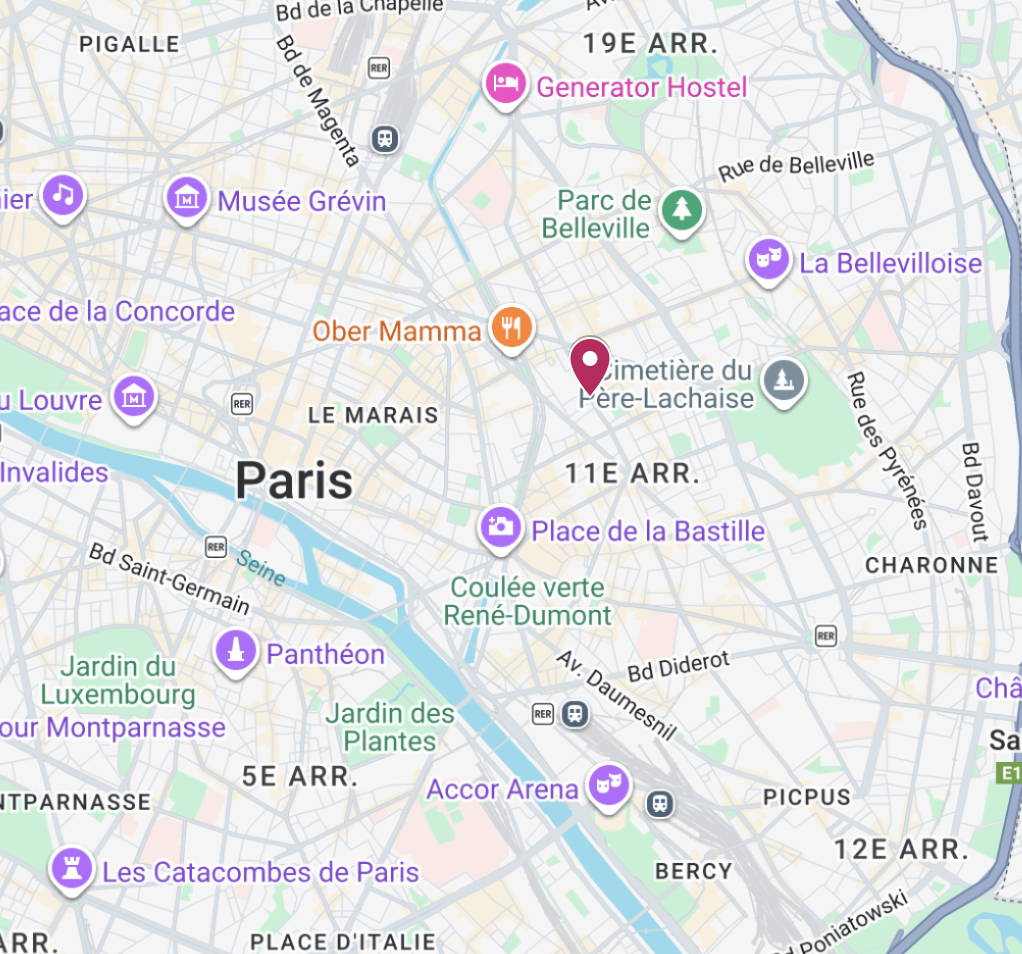Open La Bellevilloise venue marker

(x=768, y=260)
